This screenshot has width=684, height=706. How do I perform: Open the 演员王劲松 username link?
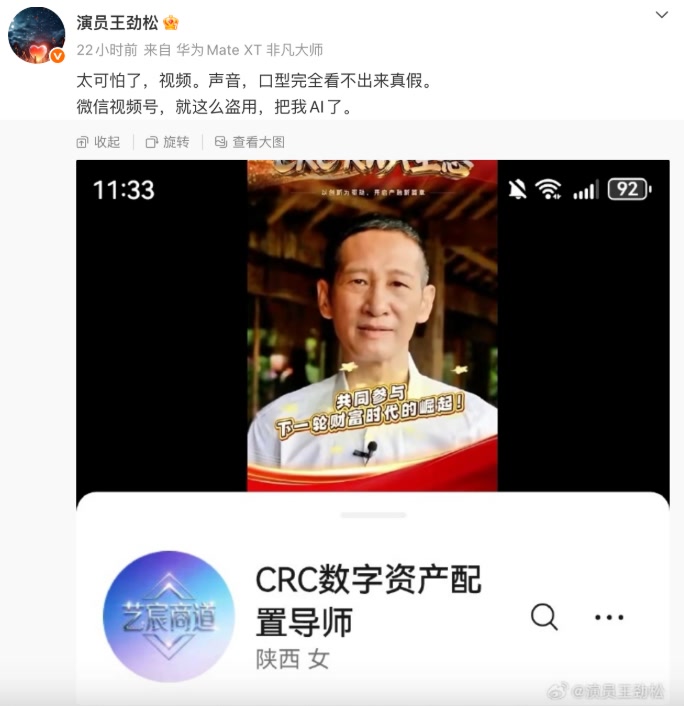tap(118, 22)
